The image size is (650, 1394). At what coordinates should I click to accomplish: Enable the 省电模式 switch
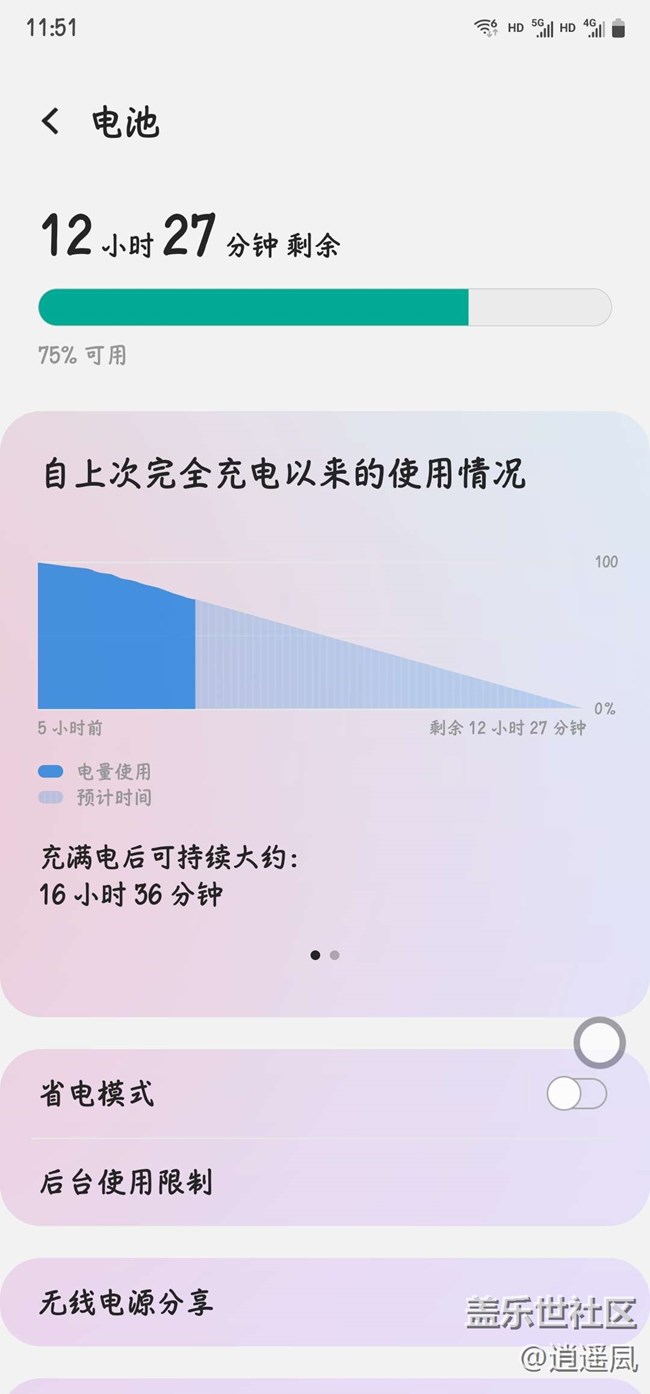coord(576,1094)
